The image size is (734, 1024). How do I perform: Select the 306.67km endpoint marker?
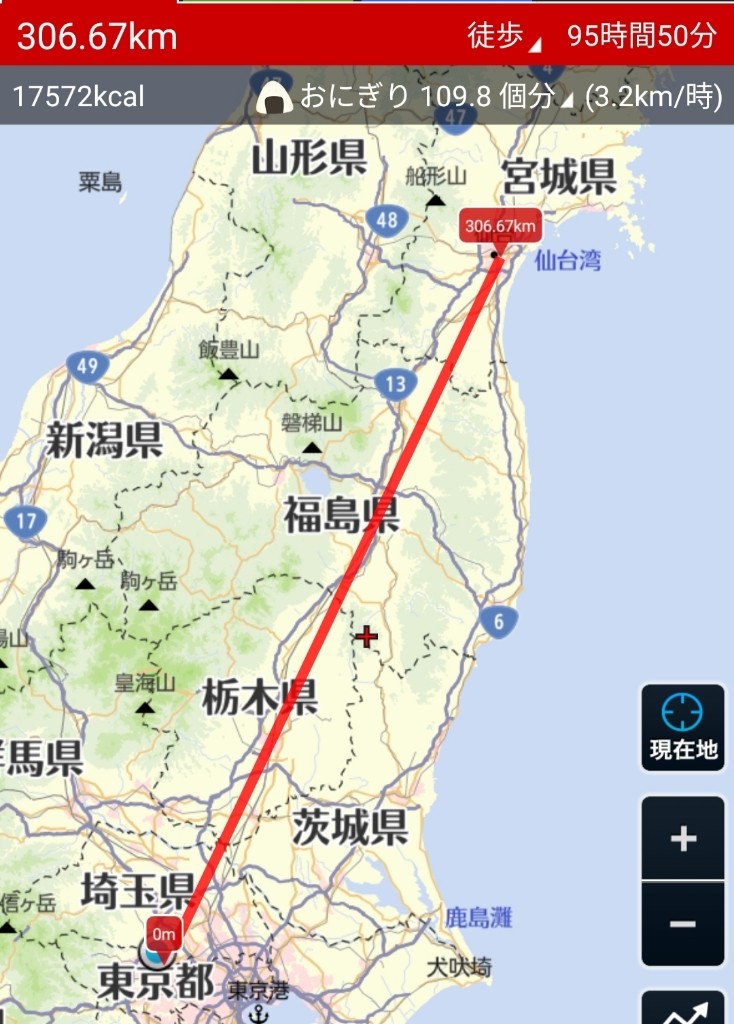click(499, 227)
